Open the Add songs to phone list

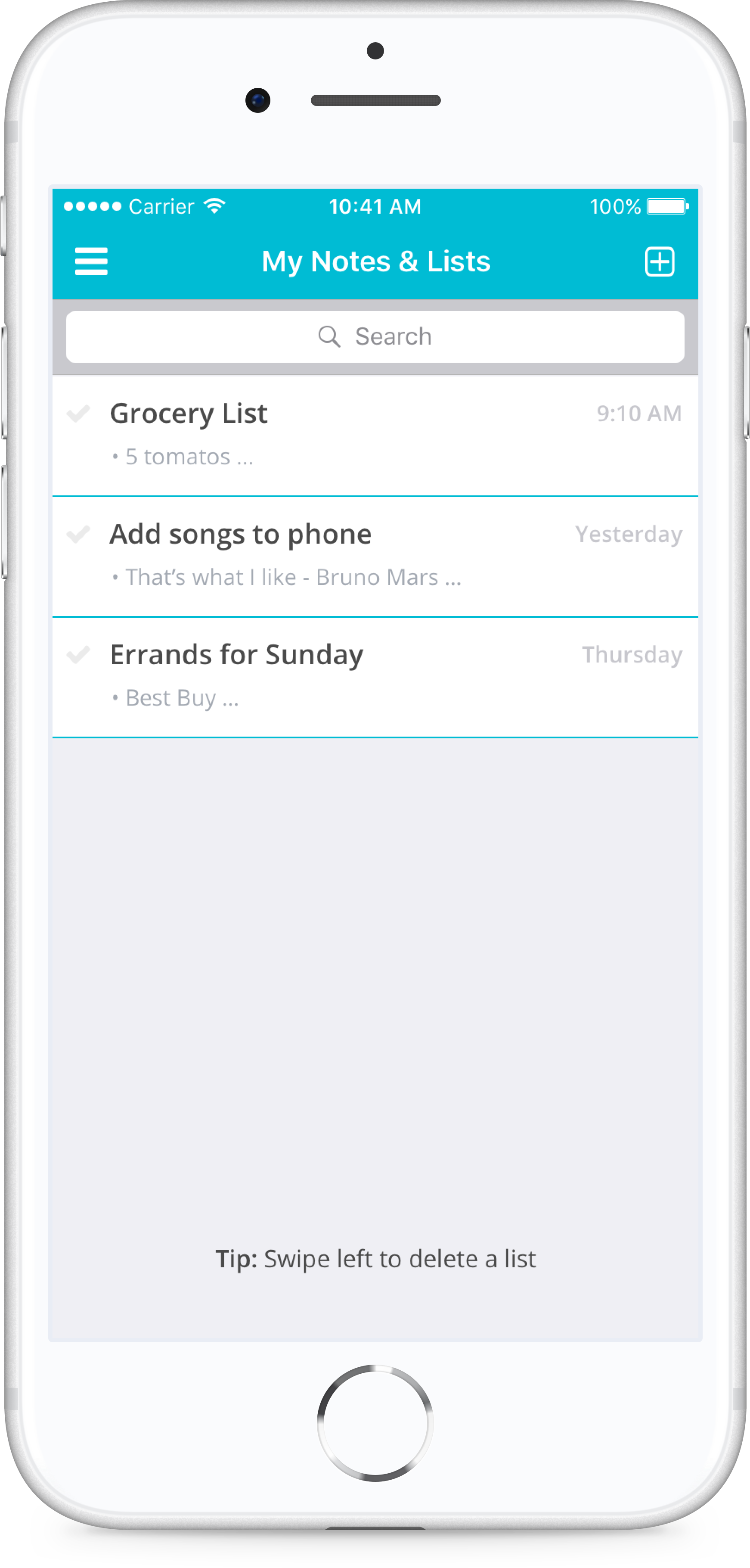pyautogui.click(x=375, y=557)
